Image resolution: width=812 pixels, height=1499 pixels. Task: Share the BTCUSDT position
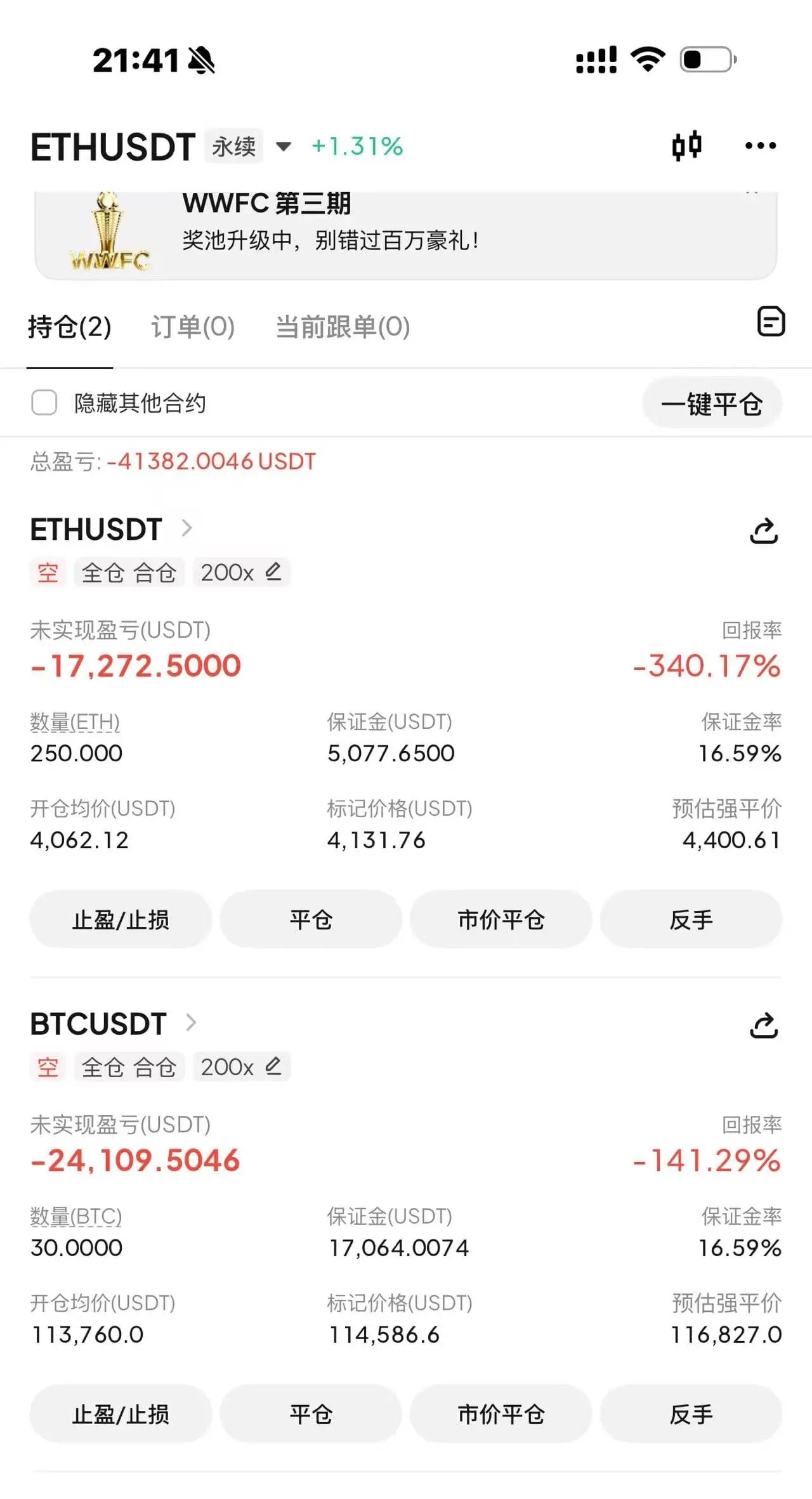click(x=764, y=1025)
